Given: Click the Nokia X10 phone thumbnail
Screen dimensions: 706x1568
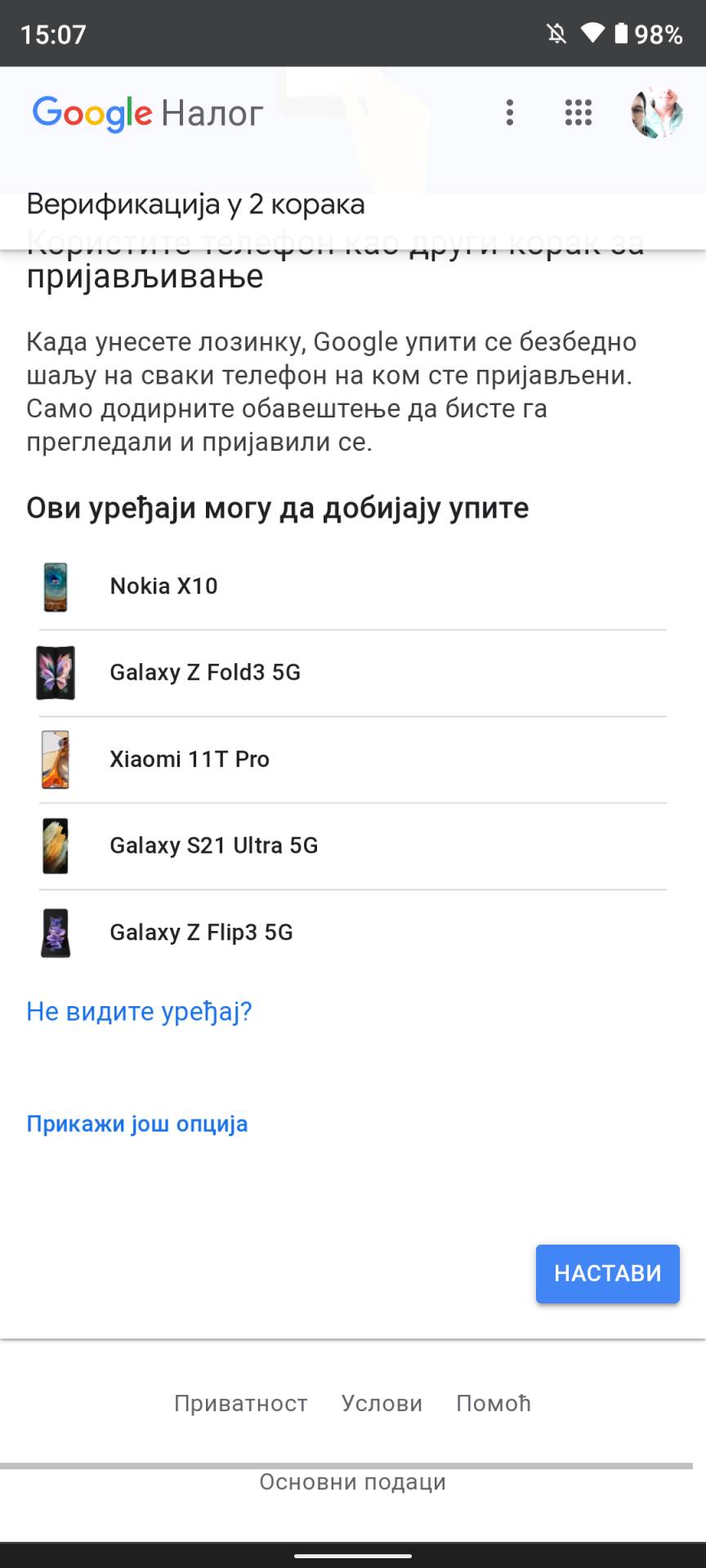Looking at the screenshot, I should click(56, 586).
